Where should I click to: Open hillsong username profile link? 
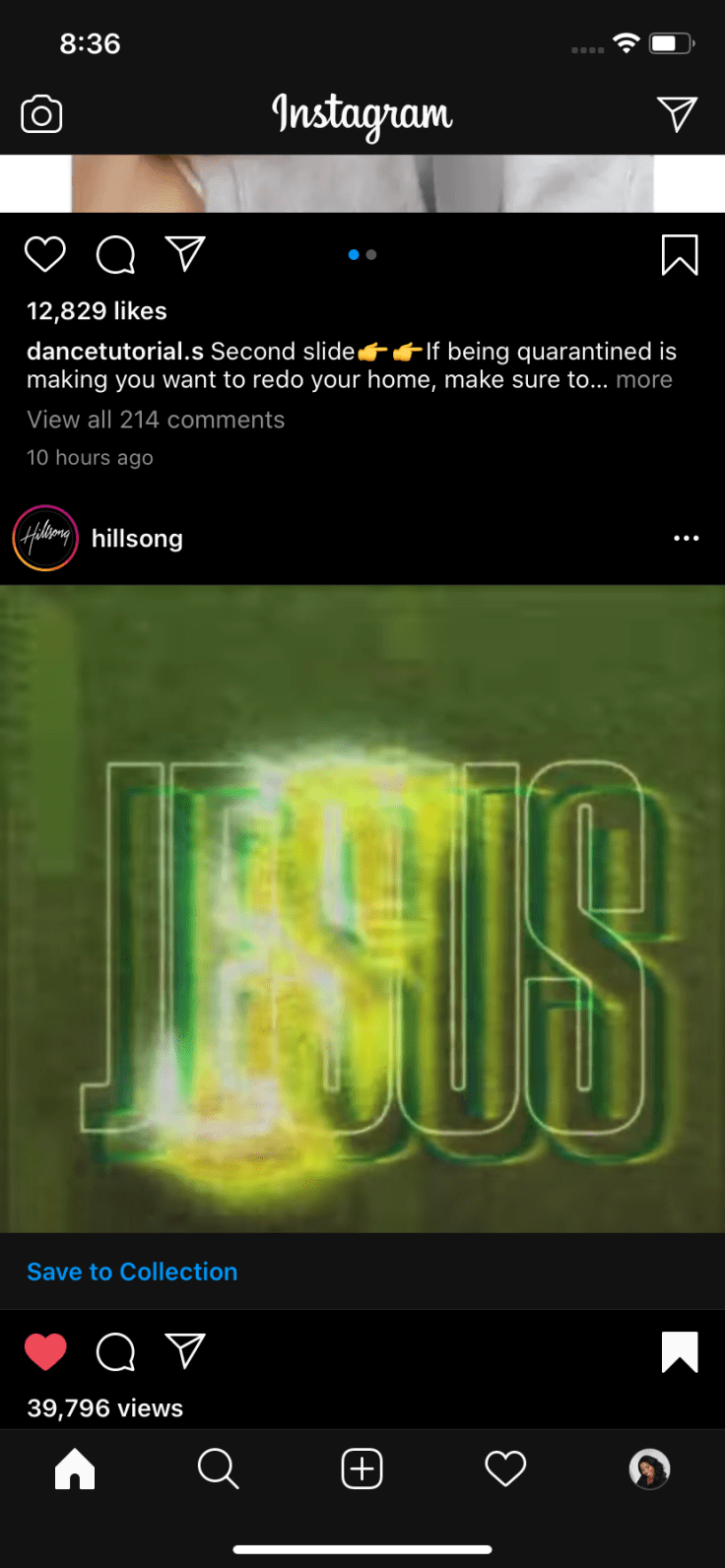[x=137, y=539]
